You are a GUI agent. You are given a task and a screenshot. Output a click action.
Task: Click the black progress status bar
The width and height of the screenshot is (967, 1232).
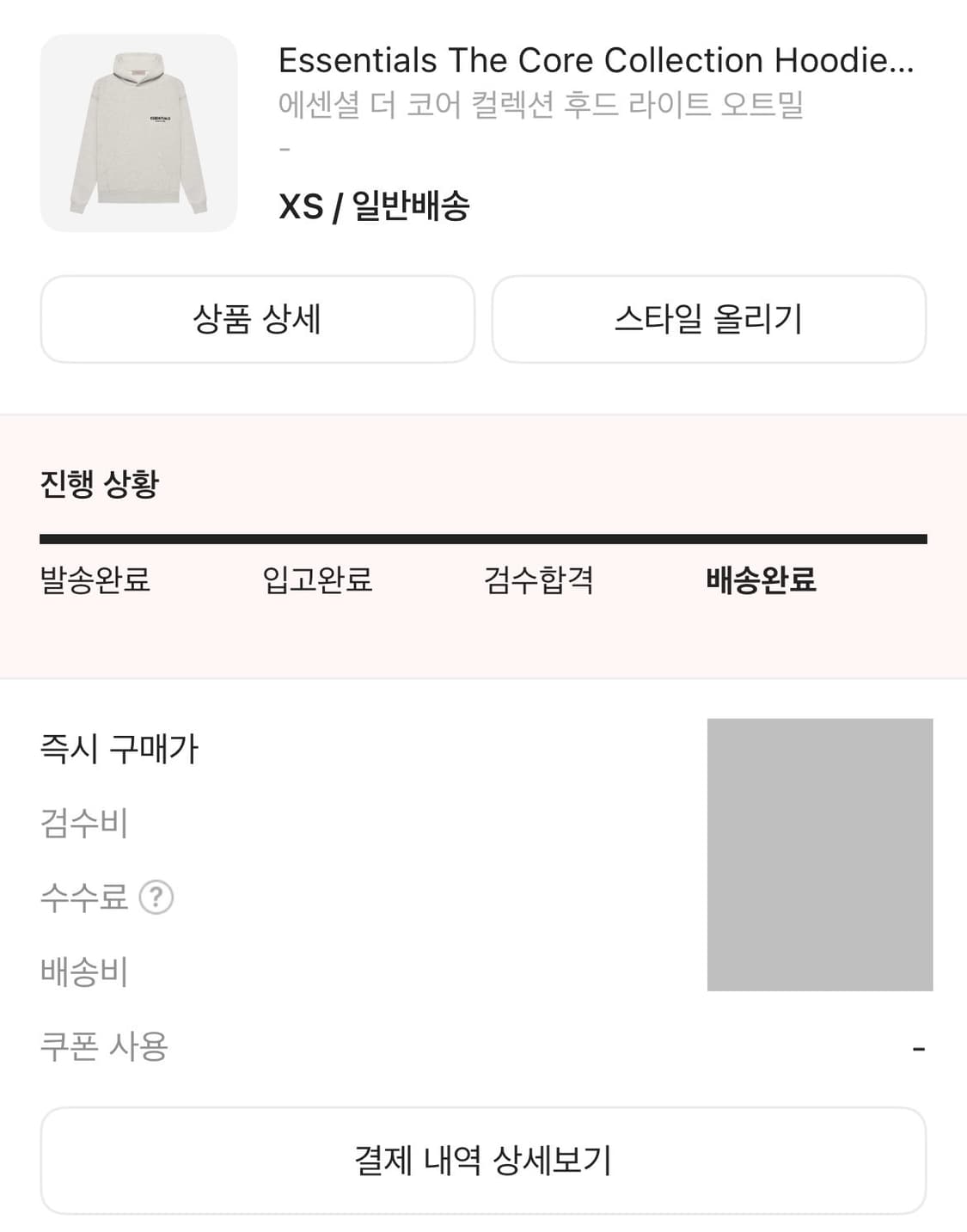coord(483,537)
